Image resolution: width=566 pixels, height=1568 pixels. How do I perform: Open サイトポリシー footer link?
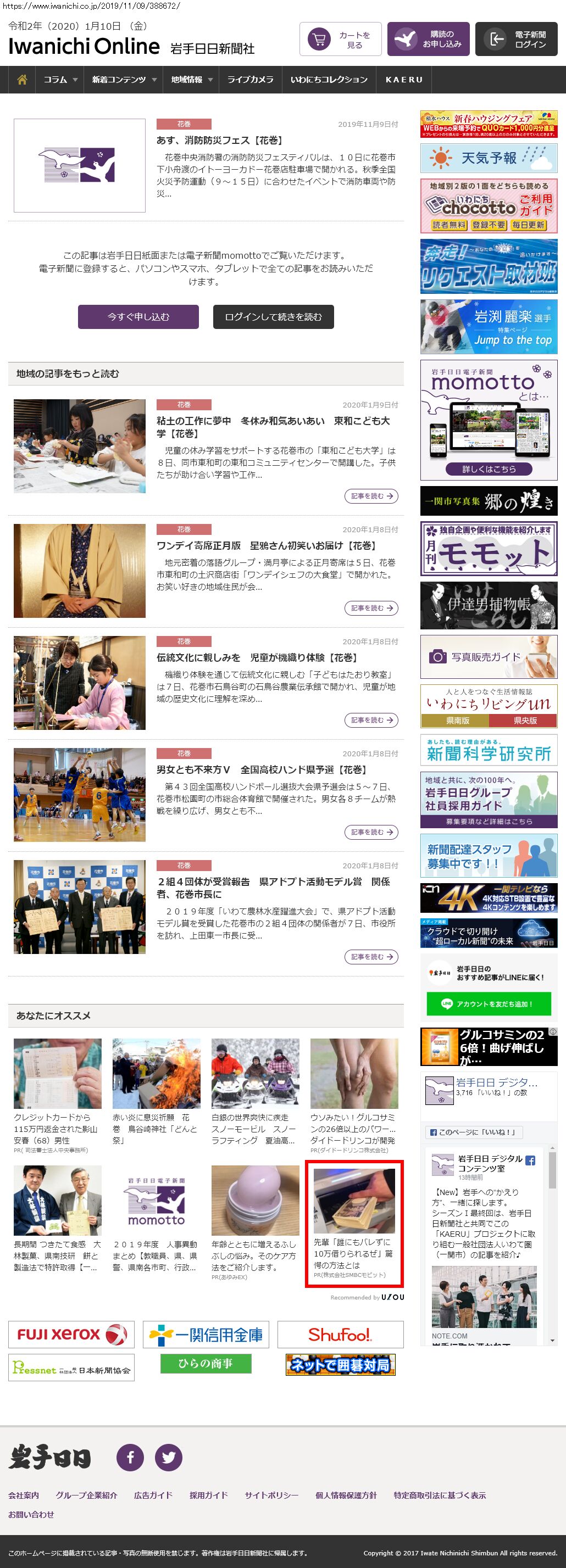[x=271, y=1495]
